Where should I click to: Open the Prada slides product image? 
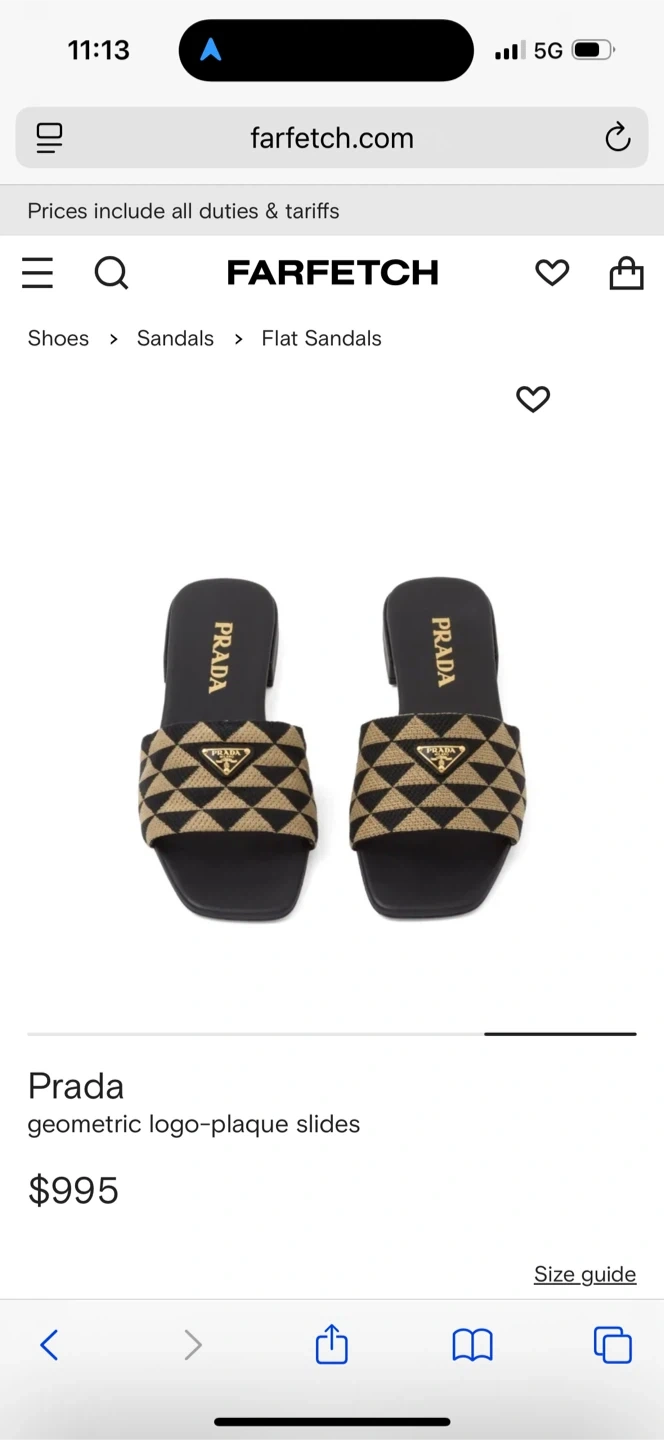tap(332, 750)
